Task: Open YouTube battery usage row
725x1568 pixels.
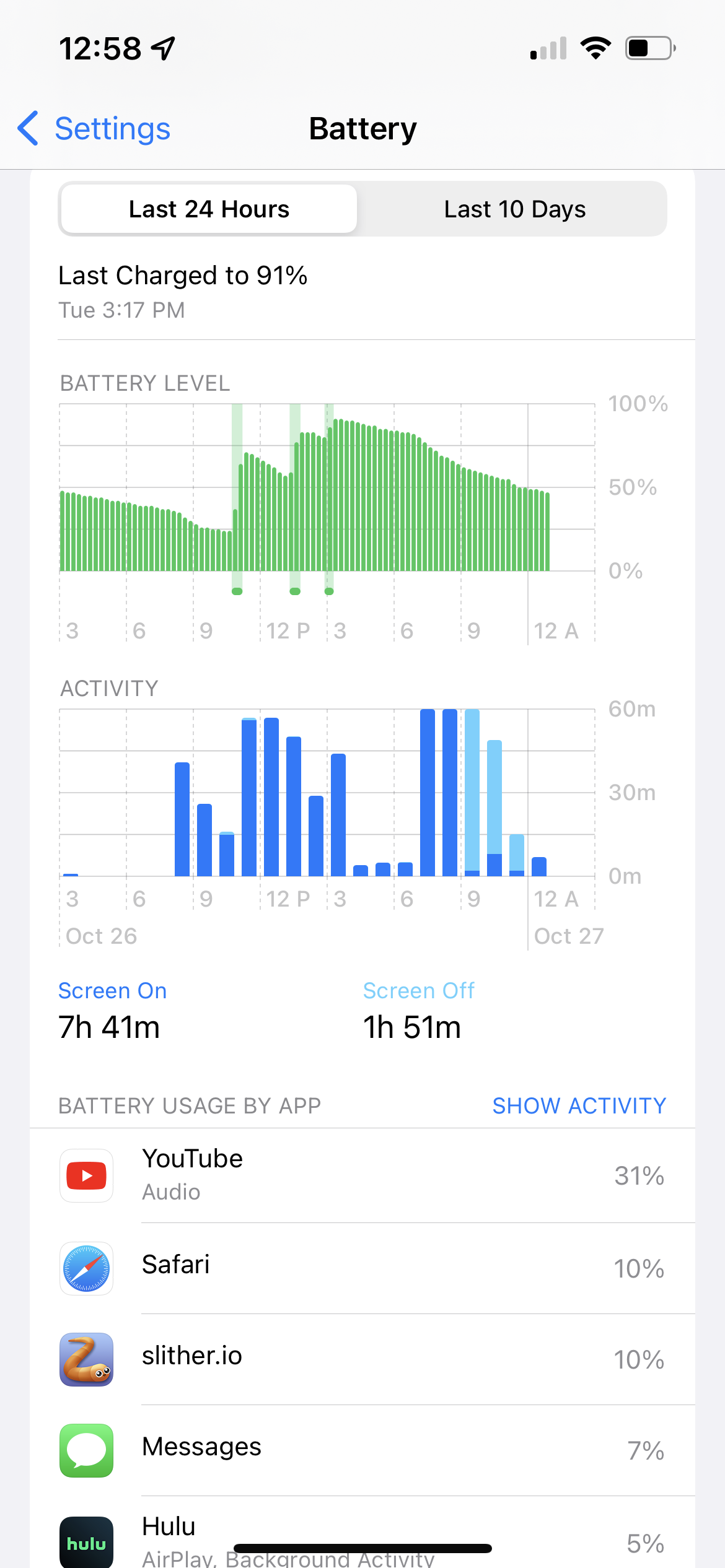Action: [362, 1175]
